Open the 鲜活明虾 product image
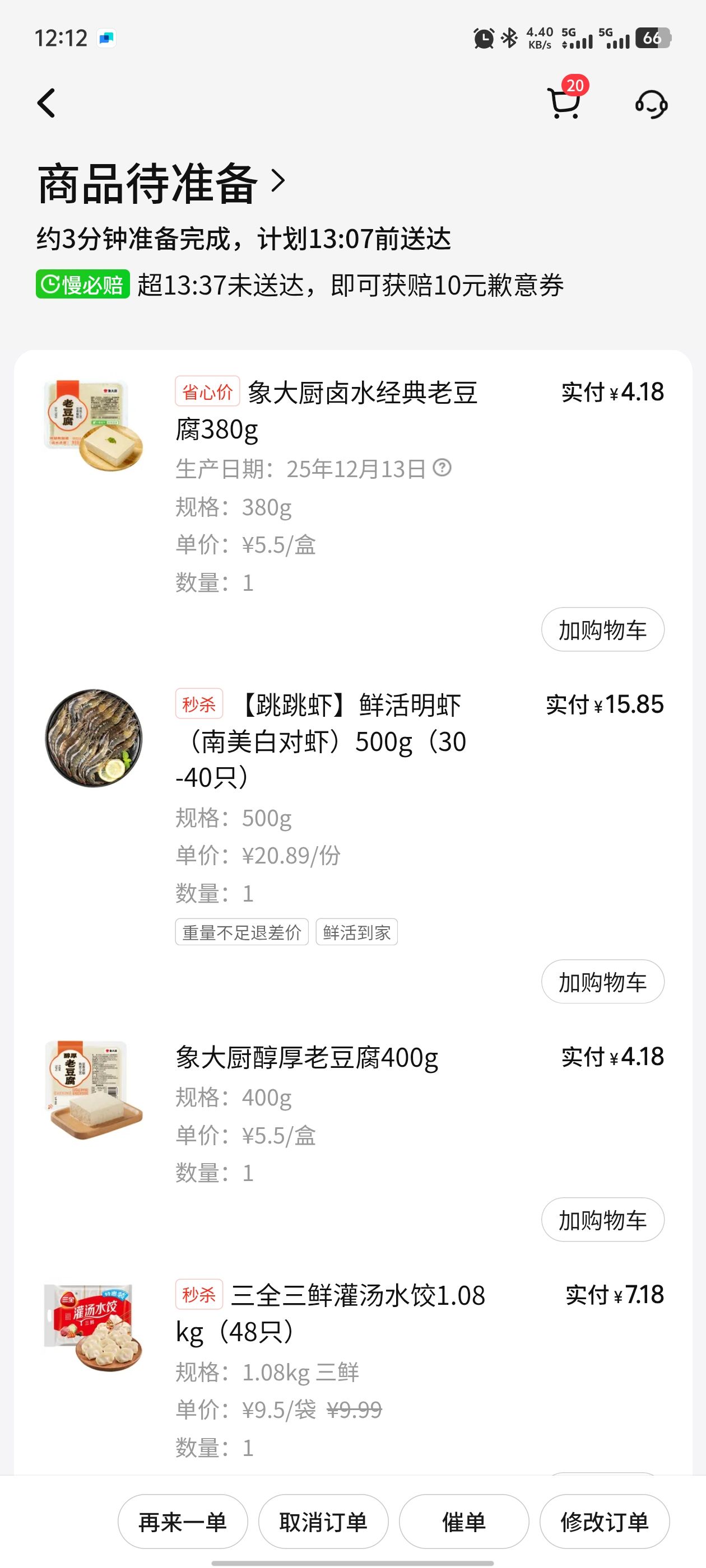 click(93, 738)
